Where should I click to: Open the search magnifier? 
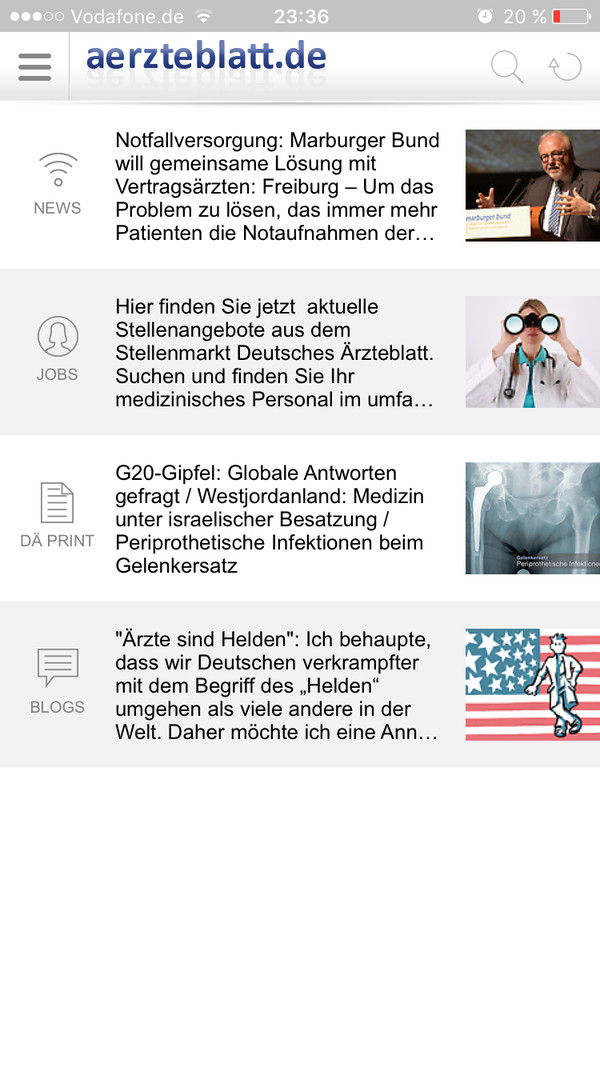pyautogui.click(x=507, y=67)
